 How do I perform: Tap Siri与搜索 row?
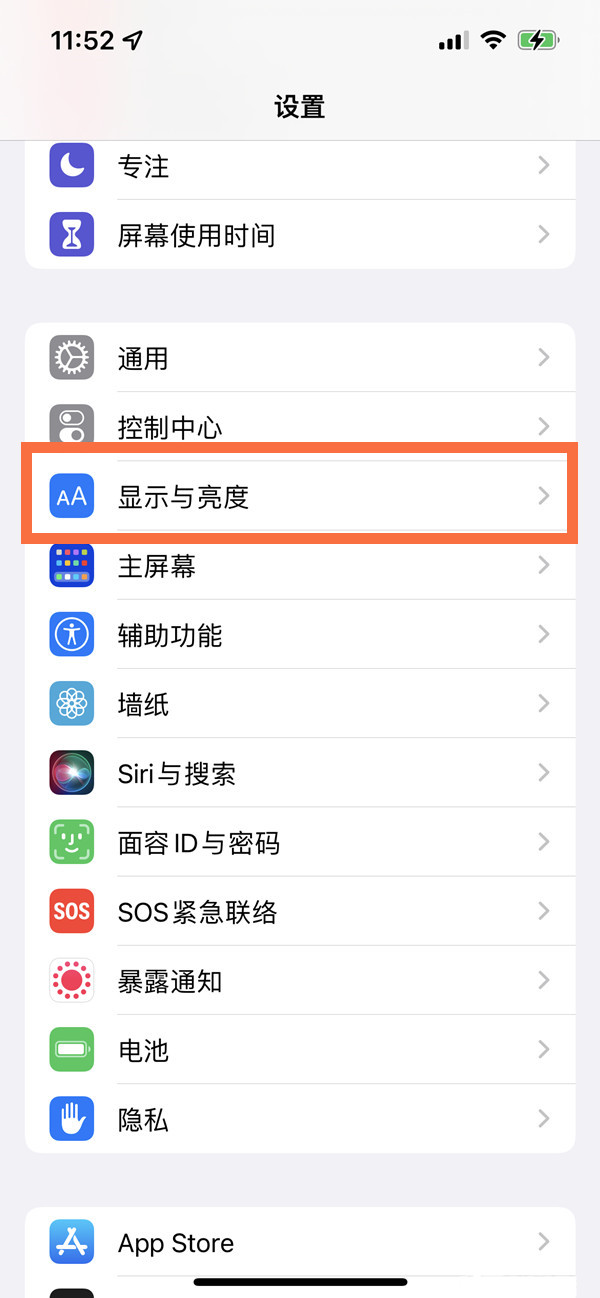300,773
